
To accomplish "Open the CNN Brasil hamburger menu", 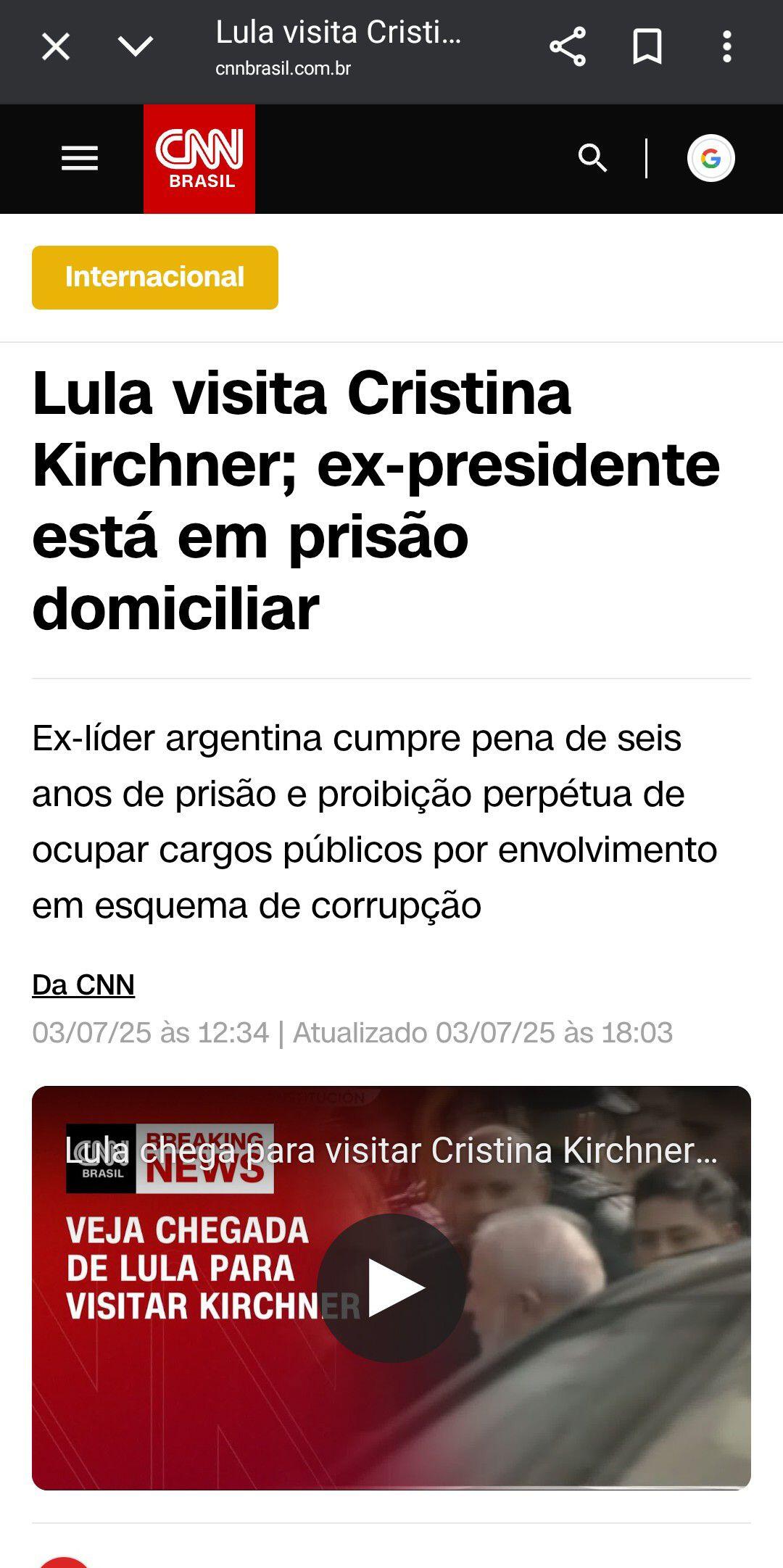I will coord(80,158).
